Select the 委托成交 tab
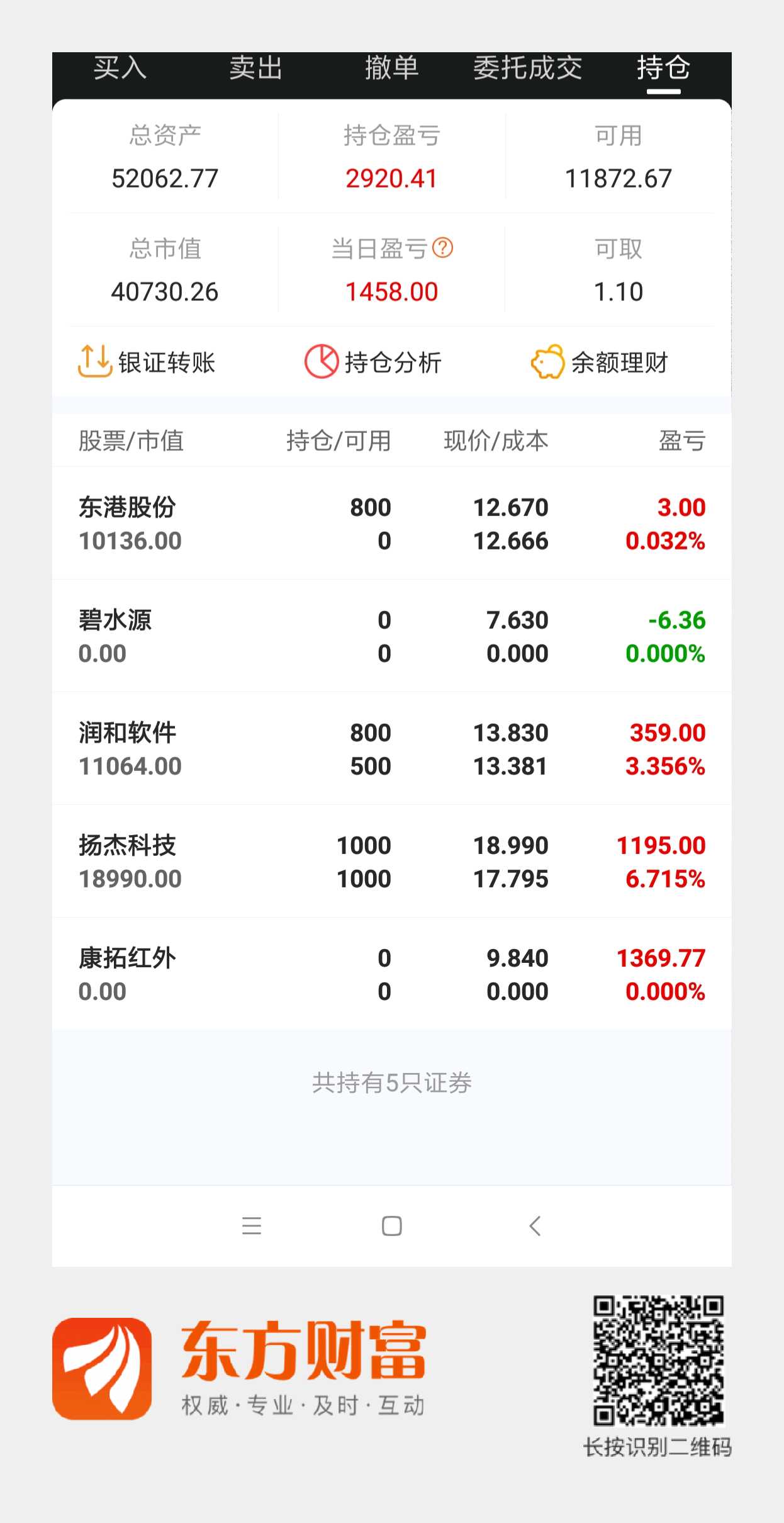The width and height of the screenshot is (784, 1523). click(528, 69)
